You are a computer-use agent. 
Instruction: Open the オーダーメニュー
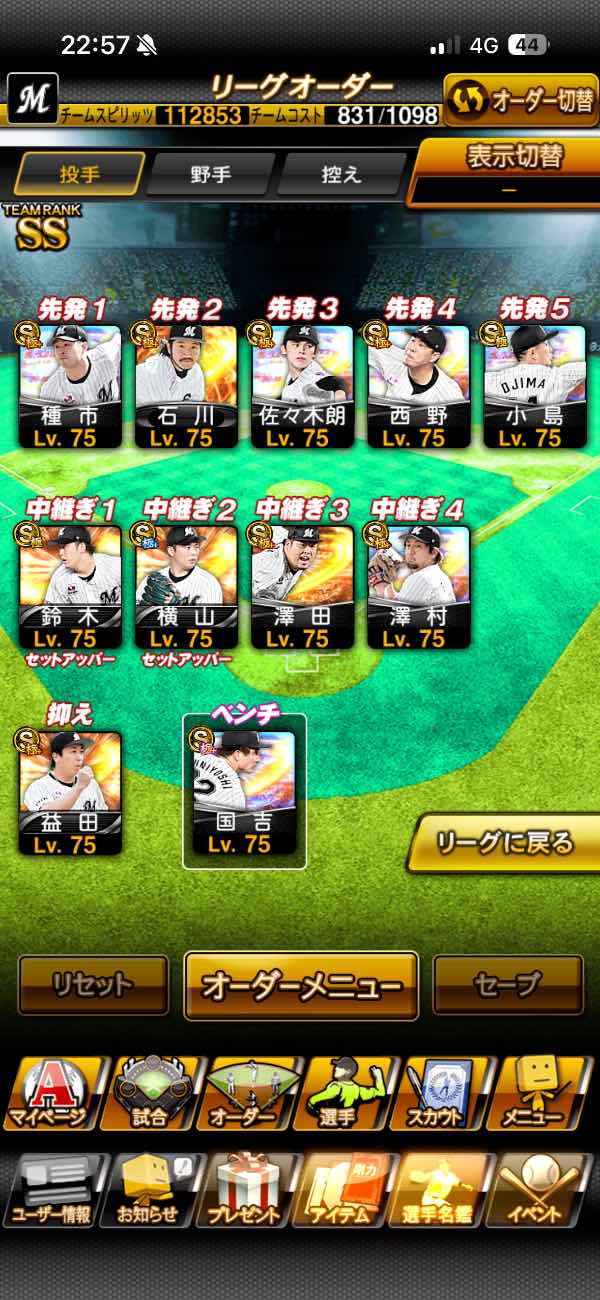point(301,985)
